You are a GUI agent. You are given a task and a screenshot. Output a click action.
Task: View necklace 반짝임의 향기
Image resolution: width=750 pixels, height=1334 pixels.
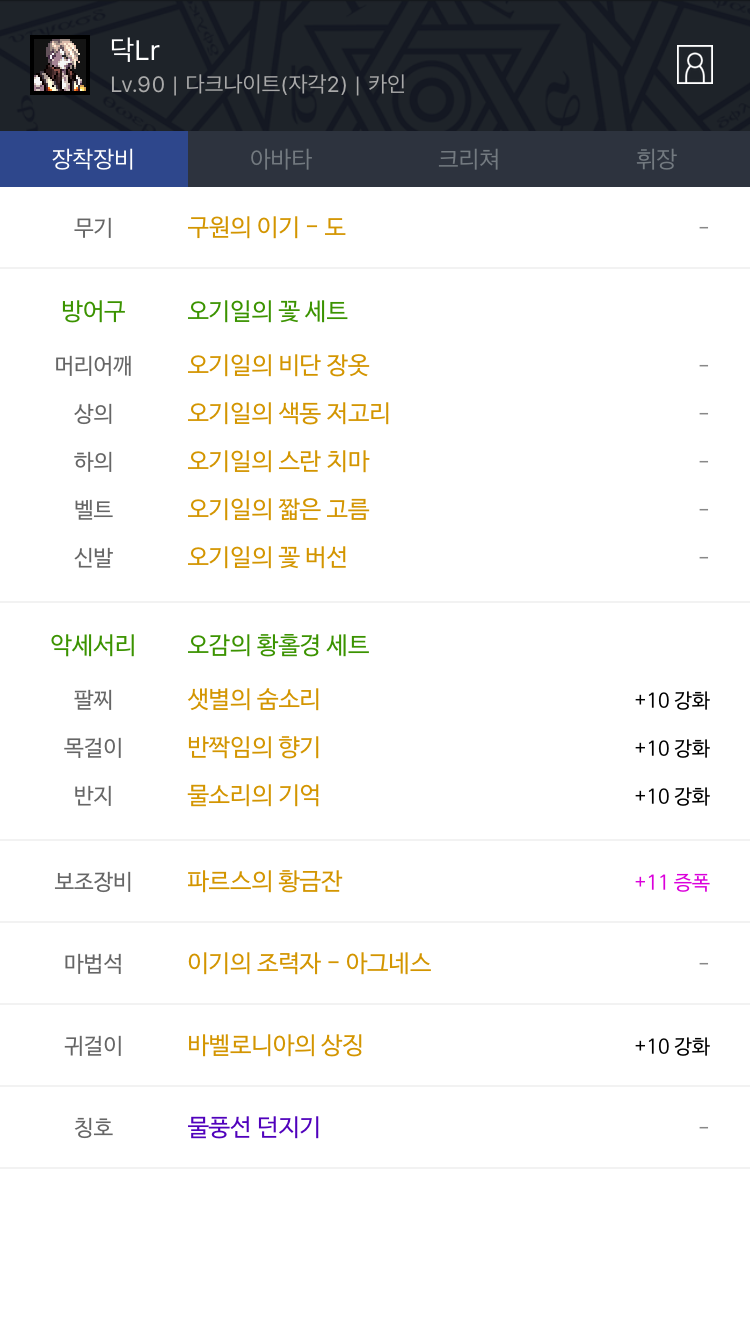(x=375, y=747)
